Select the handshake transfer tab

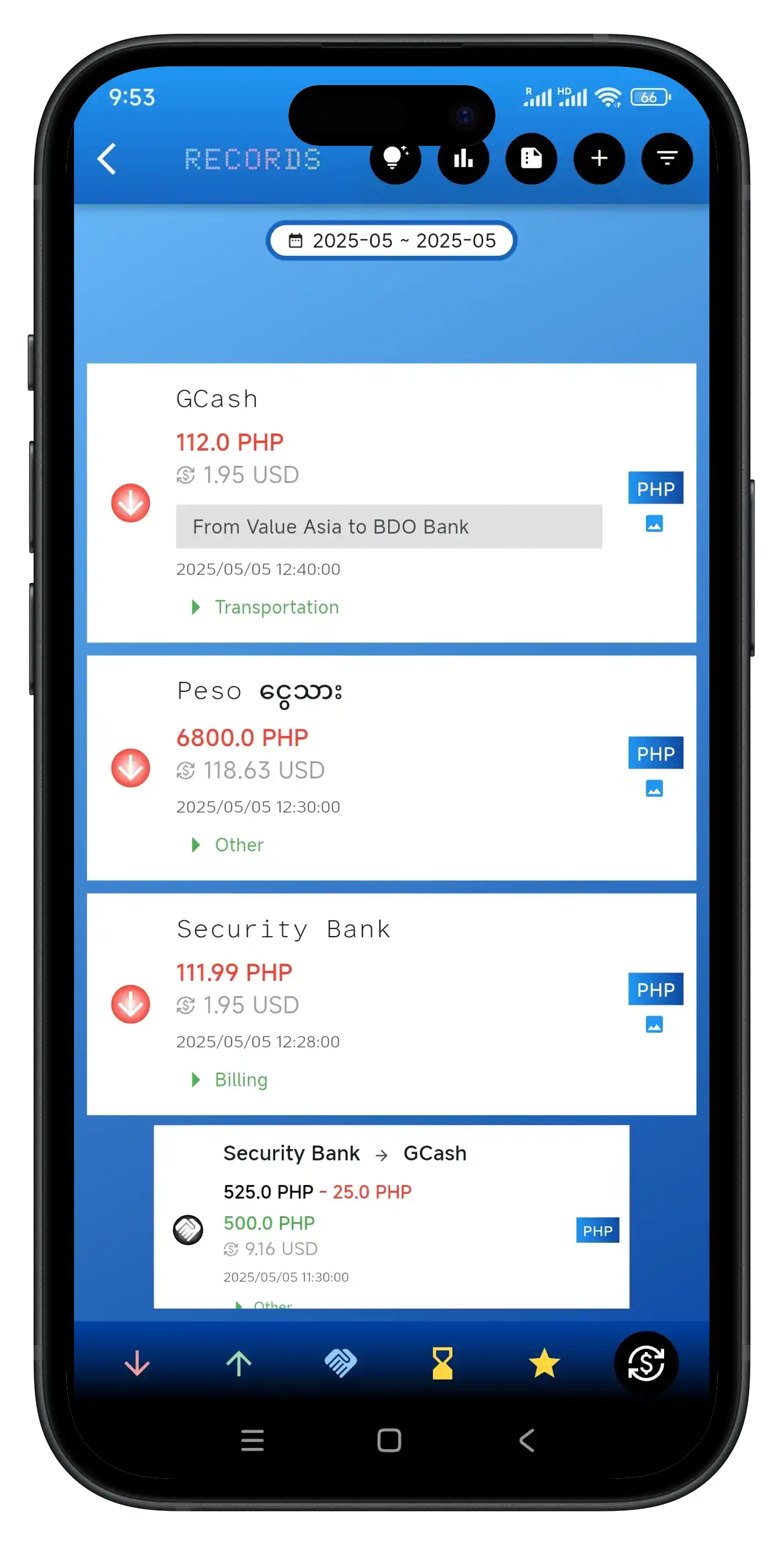pos(340,1363)
